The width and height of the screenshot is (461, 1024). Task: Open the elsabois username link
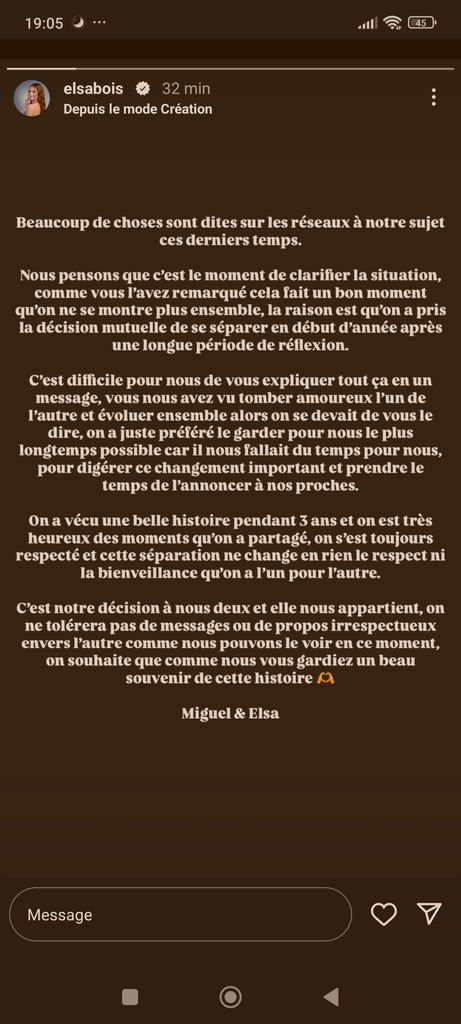[x=95, y=88]
